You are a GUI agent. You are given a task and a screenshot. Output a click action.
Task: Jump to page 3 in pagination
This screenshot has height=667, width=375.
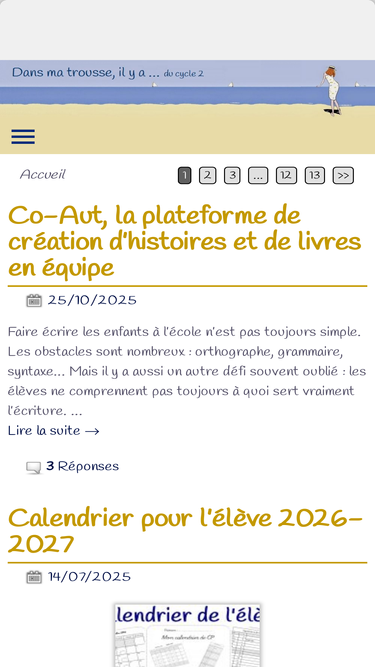[232, 176]
